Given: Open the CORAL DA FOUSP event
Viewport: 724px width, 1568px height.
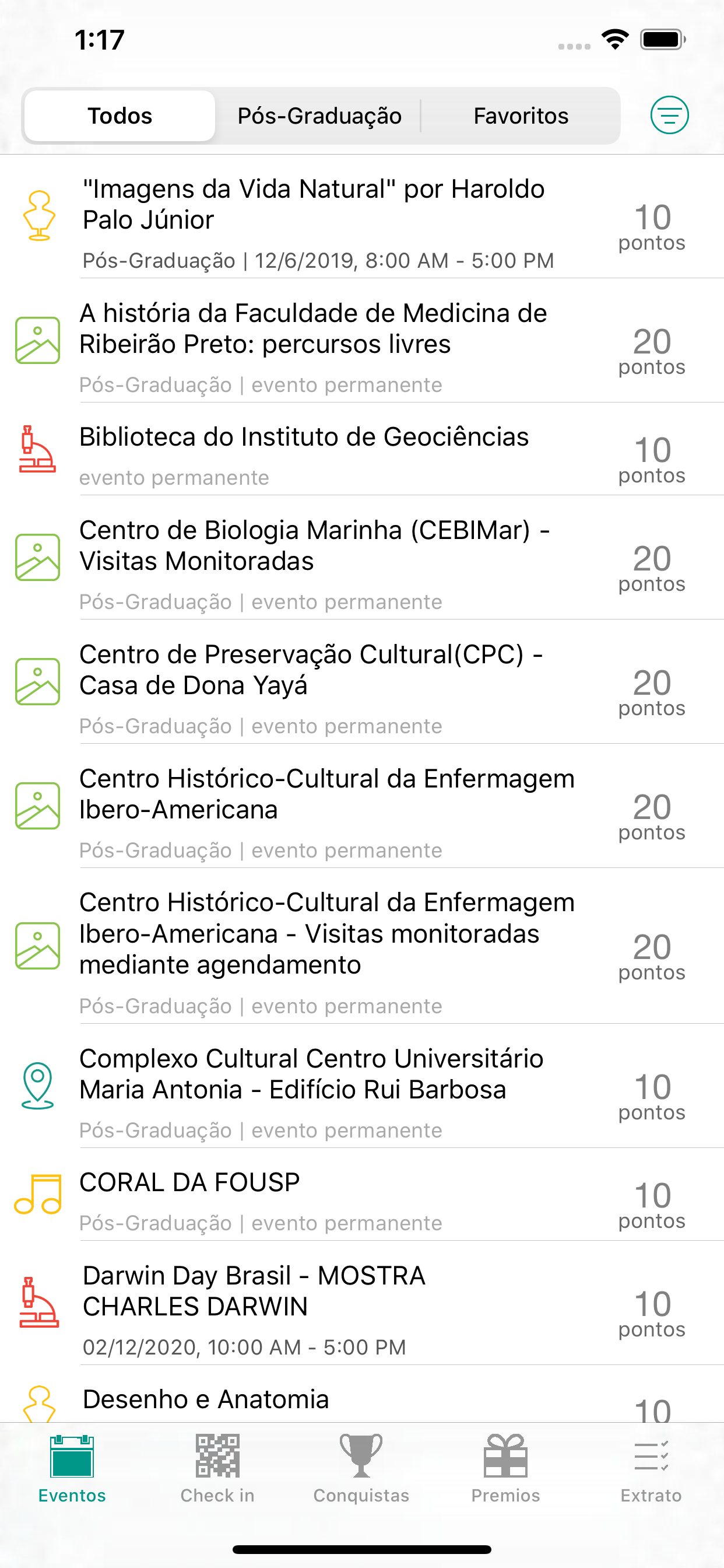Looking at the screenshot, I should [x=362, y=1195].
